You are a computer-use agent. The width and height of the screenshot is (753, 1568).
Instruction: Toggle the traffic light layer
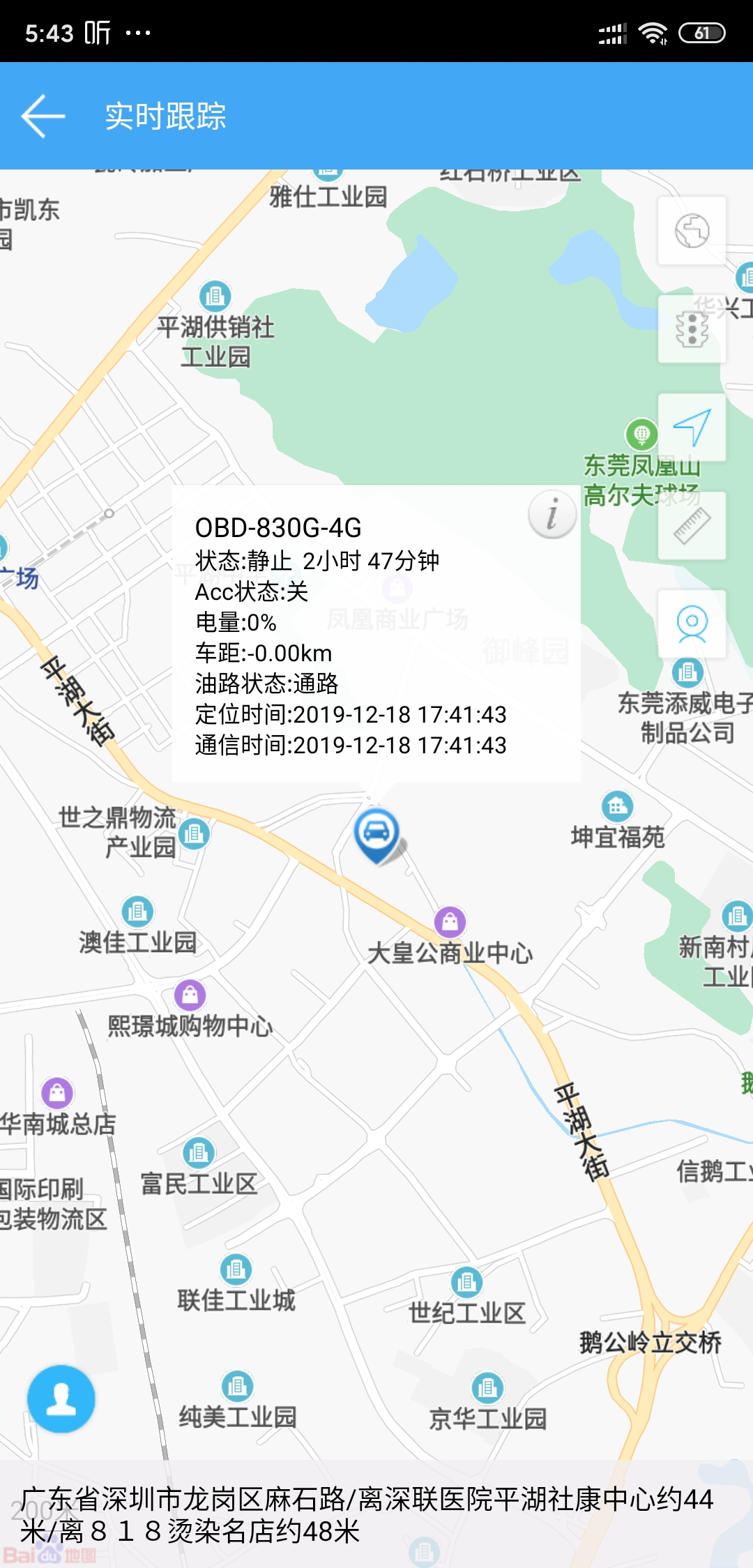click(x=692, y=329)
